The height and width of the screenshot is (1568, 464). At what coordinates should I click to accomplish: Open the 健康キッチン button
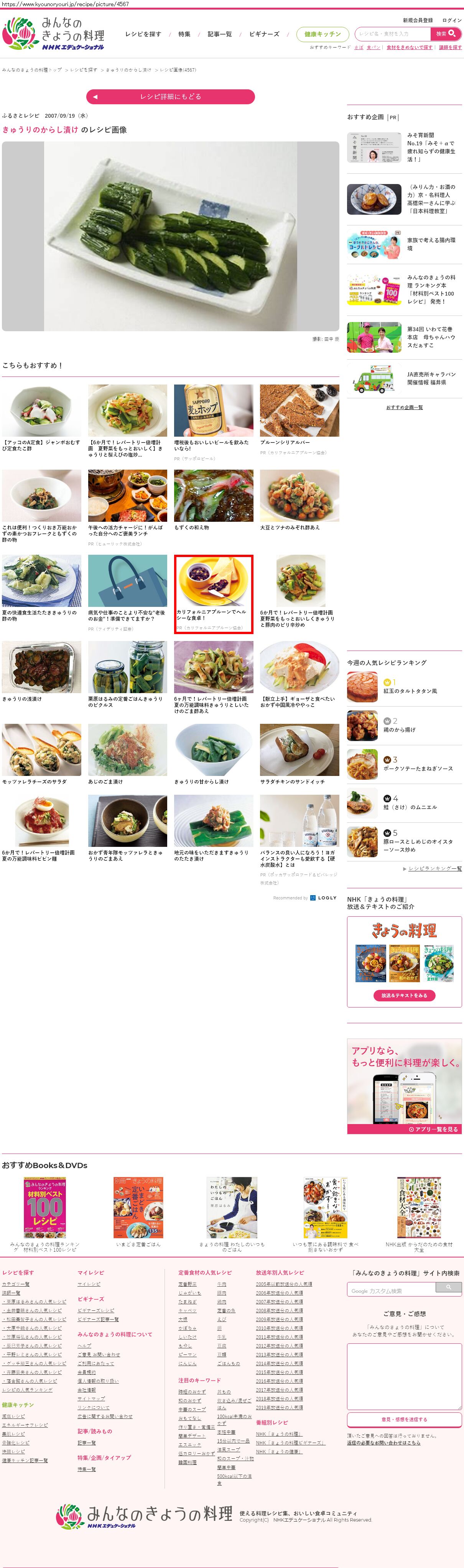point(322,34)
